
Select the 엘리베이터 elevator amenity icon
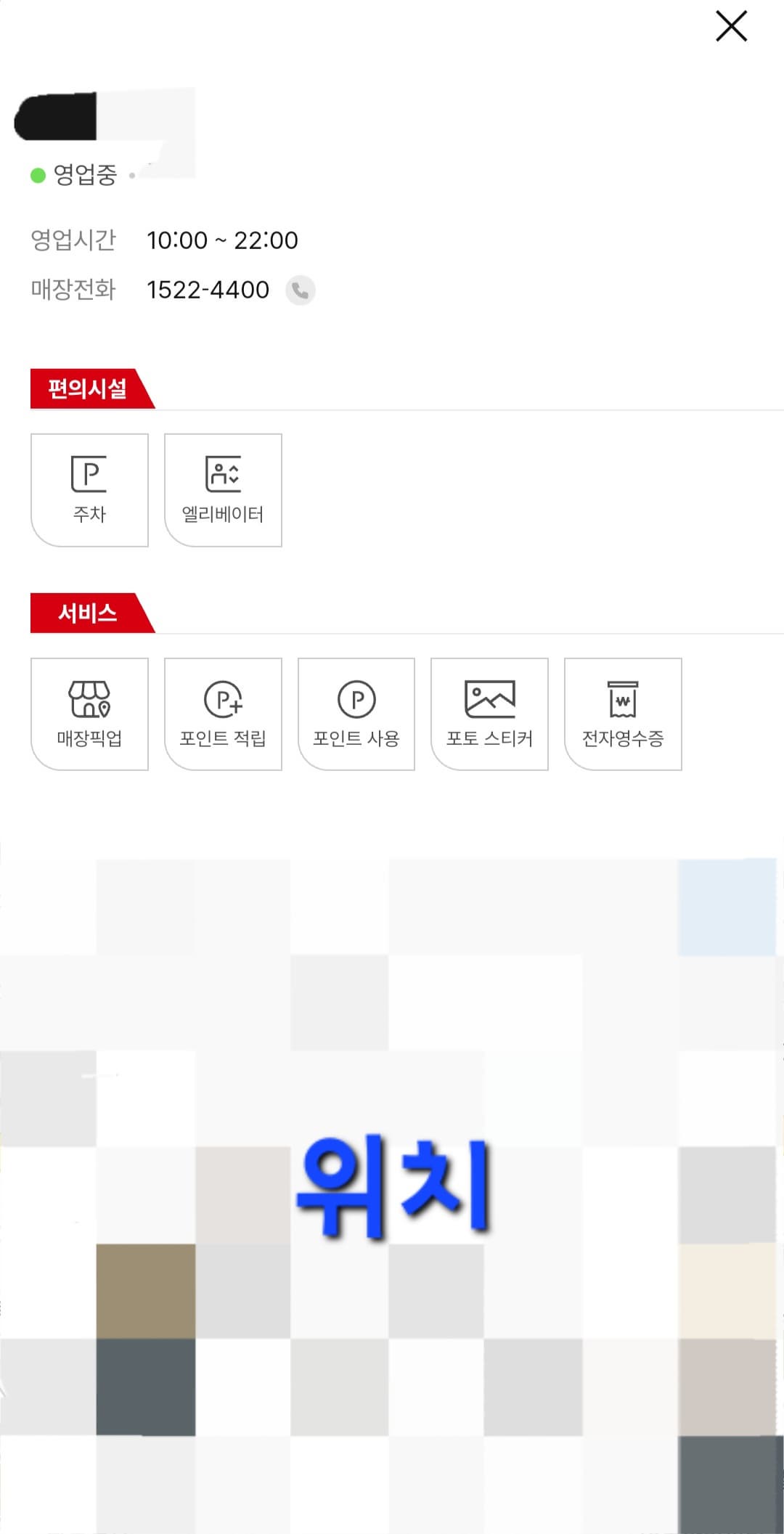click(x=222, y=491)
